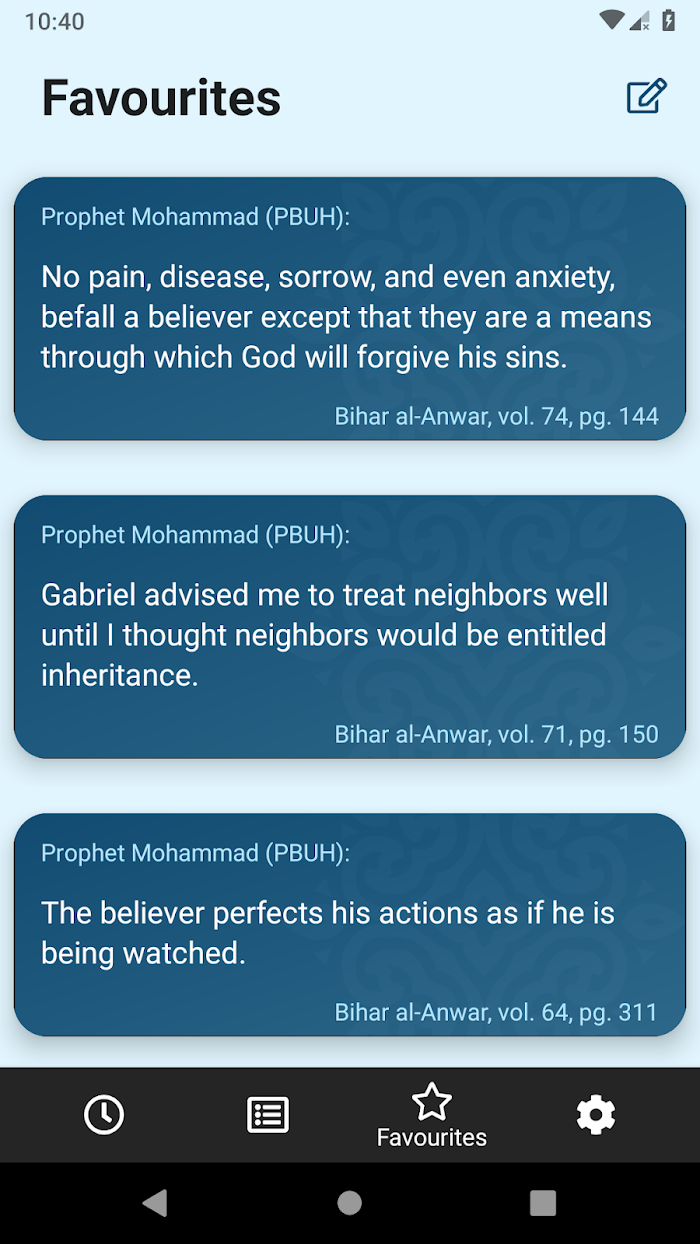Open the settings gear tab
This screenshot has height=1244, width=700.
596,1115
